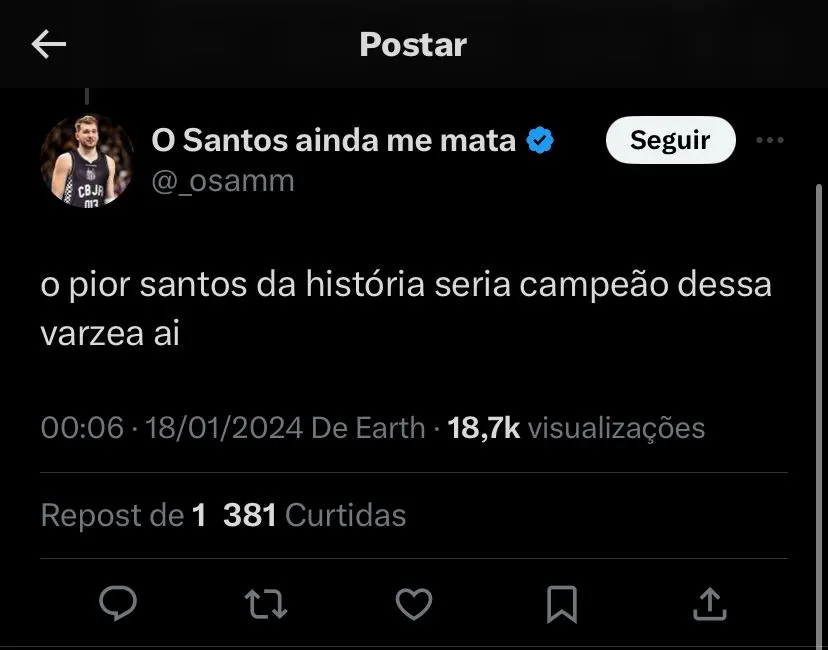Like the post about Santos
Screen dimensions: 828x650
coord(414,603)
